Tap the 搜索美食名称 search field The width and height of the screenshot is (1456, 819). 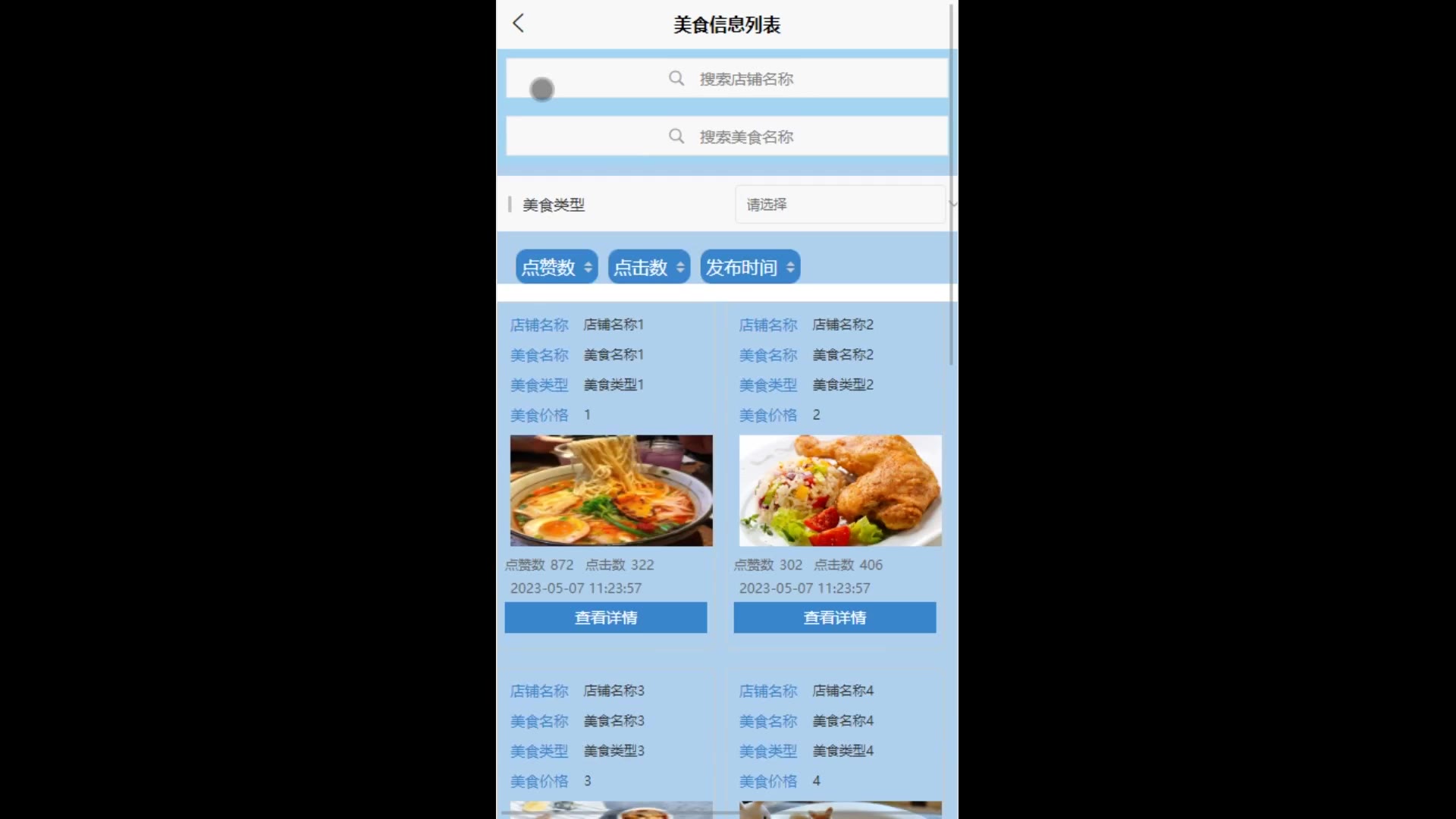click(x=728, y=136)
